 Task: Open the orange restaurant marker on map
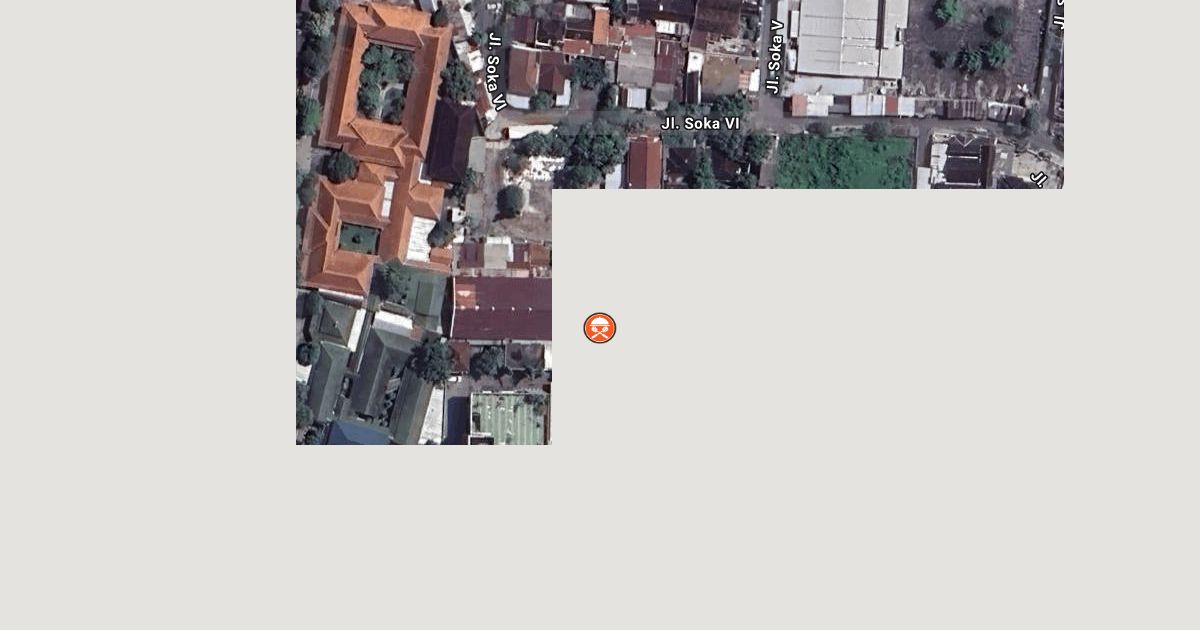coord(600,328)
